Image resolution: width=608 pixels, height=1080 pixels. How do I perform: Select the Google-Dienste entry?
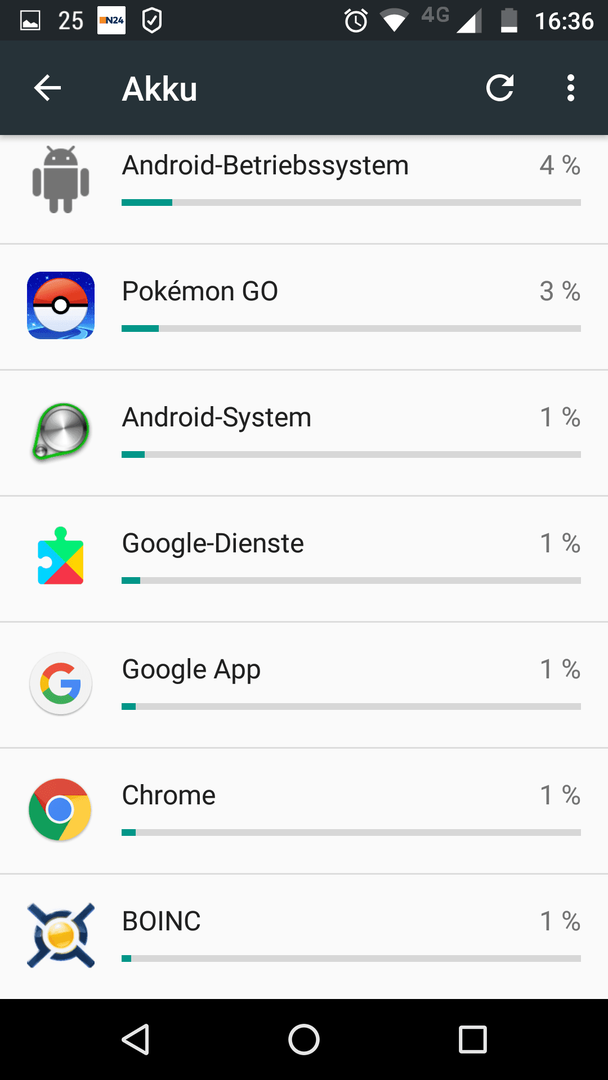(304, 559)
